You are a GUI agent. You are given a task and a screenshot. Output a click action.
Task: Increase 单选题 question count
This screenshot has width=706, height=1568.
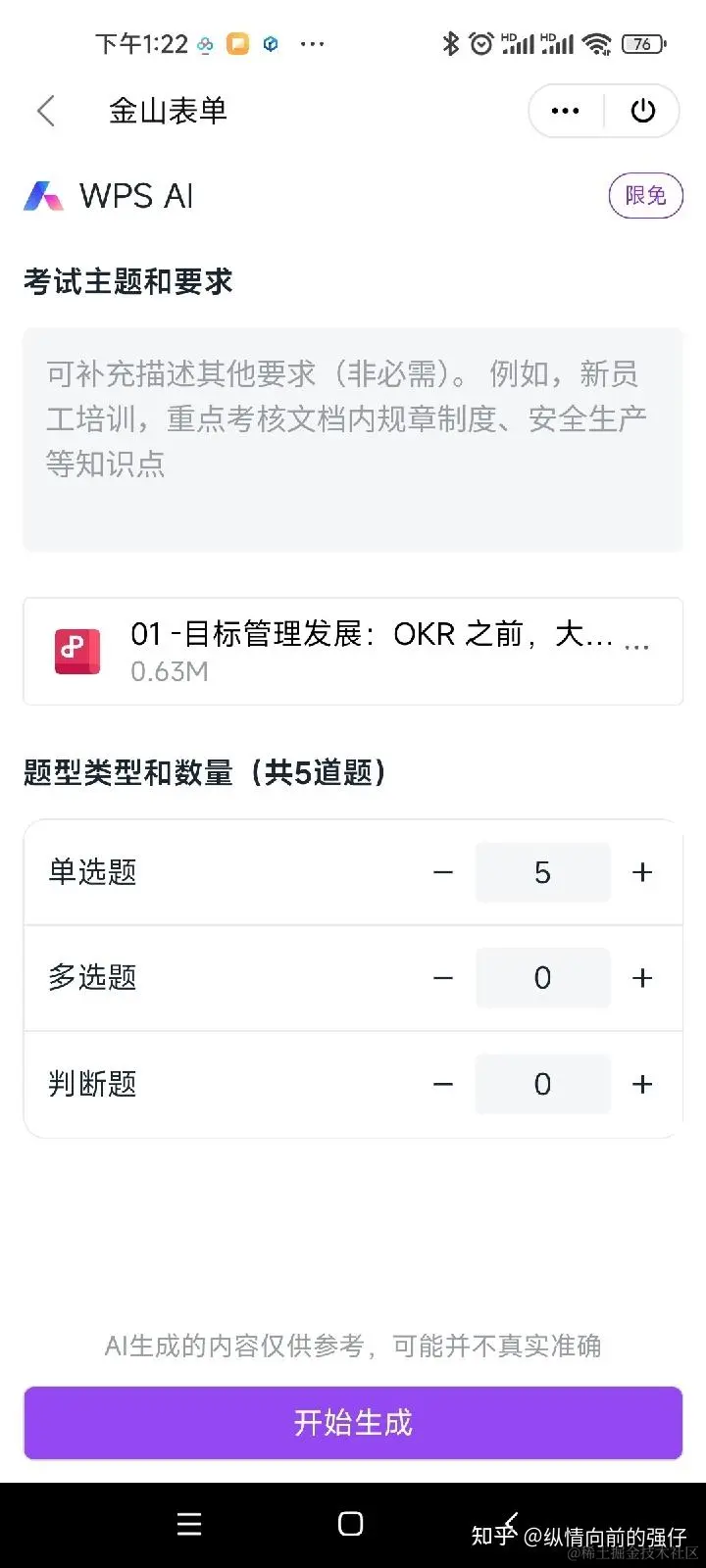coord(642,872)
